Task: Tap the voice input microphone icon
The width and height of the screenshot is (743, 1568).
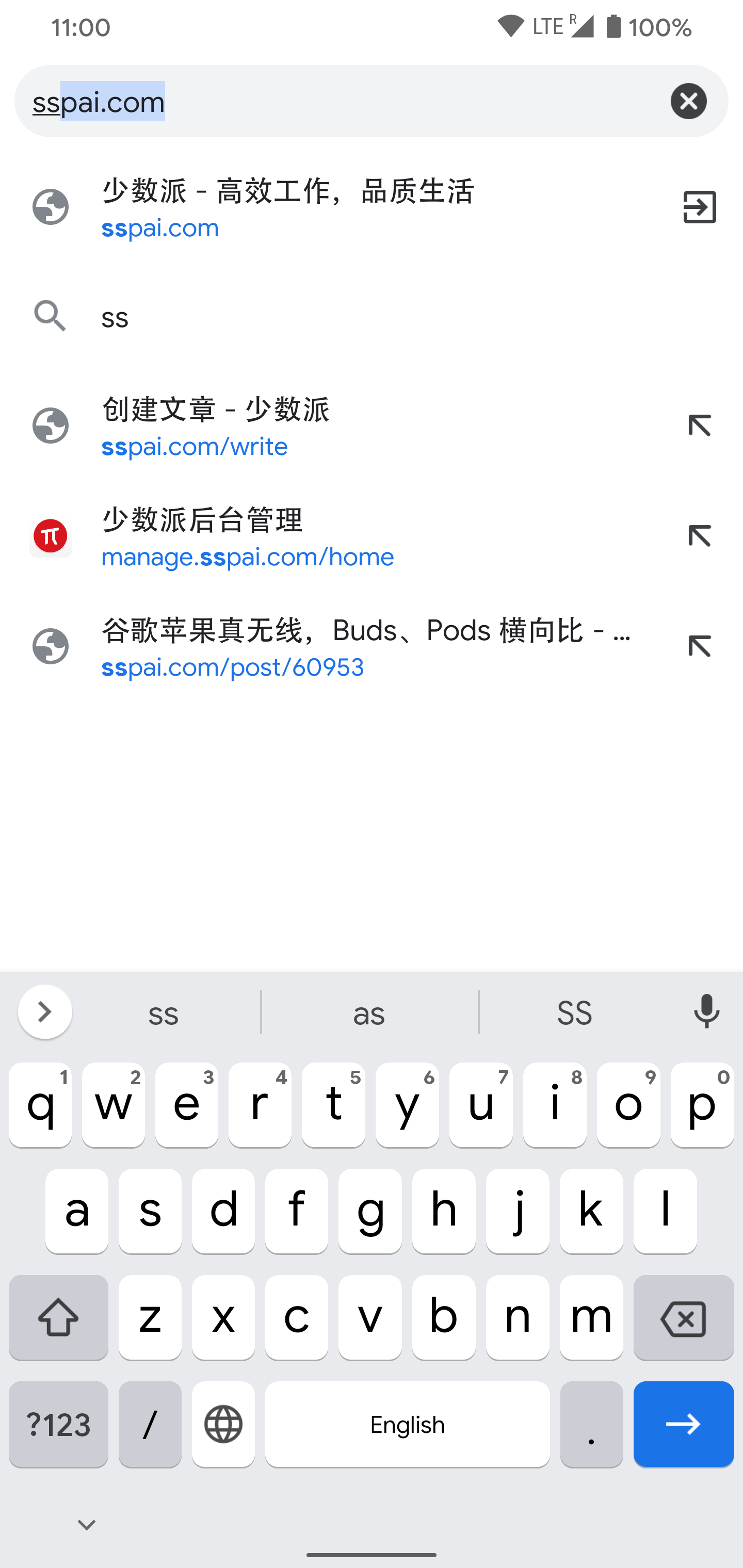Action: (x=706, y=1011)
